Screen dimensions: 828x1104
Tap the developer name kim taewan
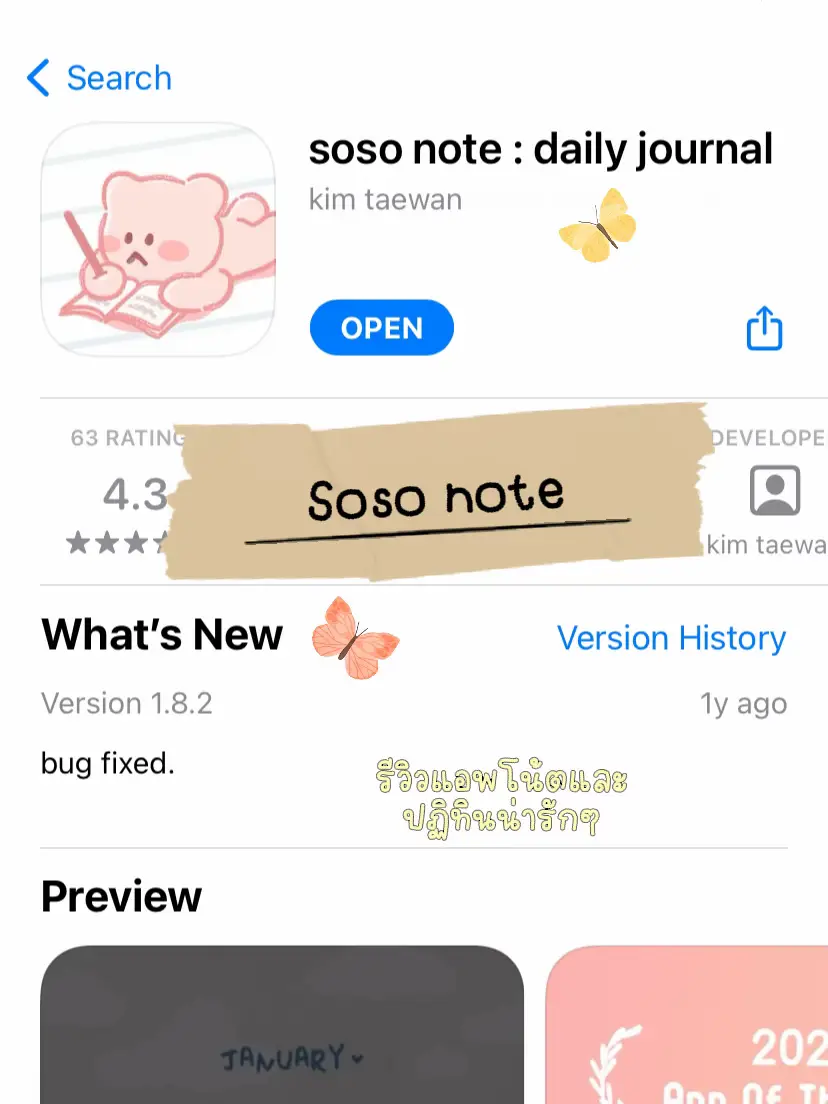point(385,199)
